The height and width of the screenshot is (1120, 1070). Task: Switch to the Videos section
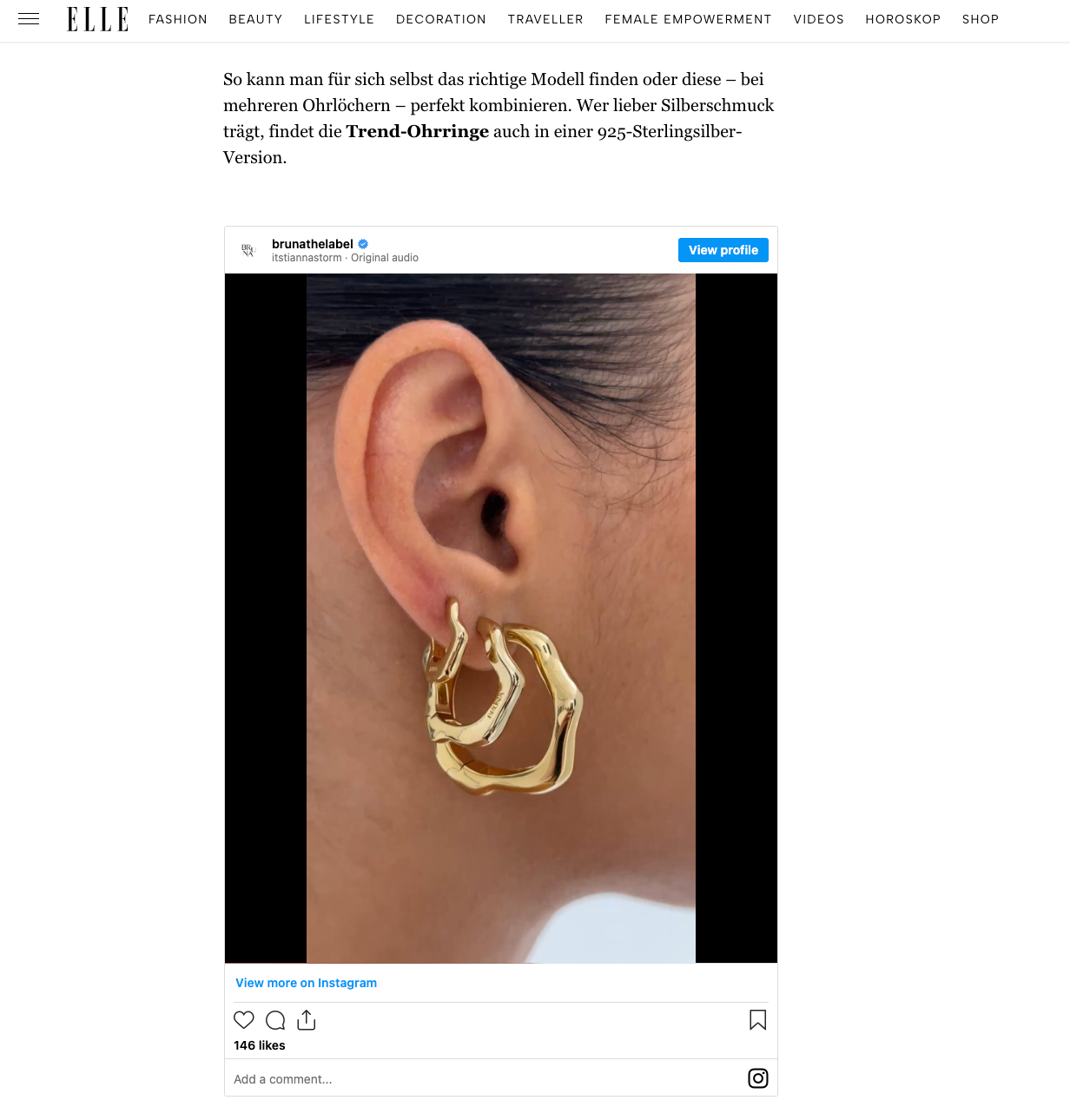(818, 19)
